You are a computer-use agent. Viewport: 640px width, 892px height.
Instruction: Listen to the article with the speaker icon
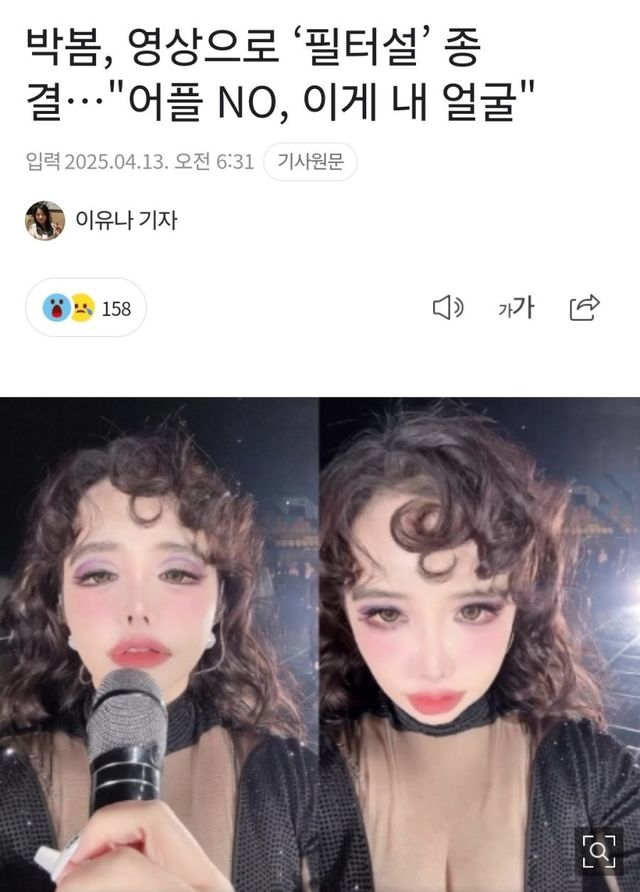[447, 308]
